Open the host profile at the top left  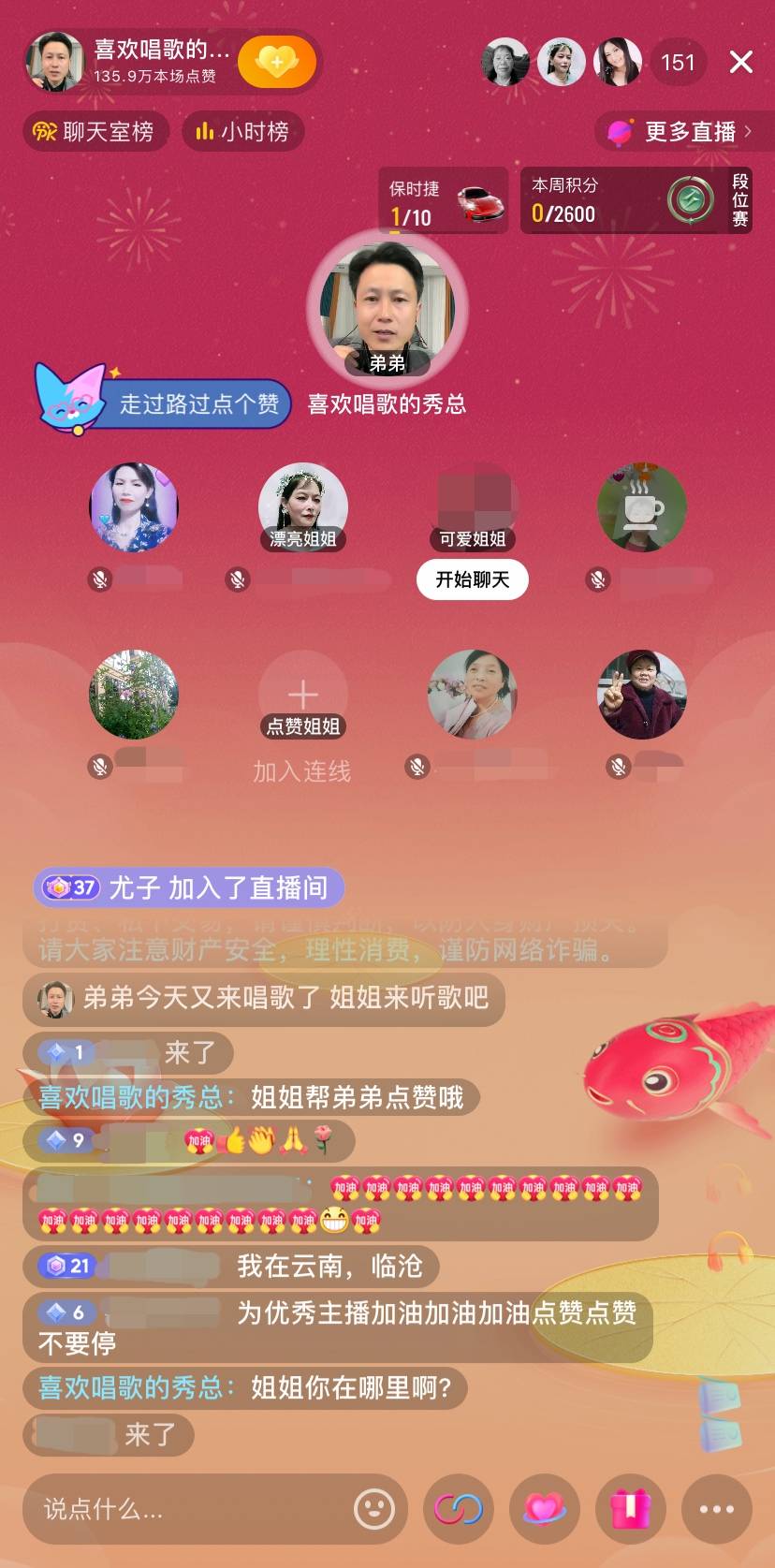[54, 63]
